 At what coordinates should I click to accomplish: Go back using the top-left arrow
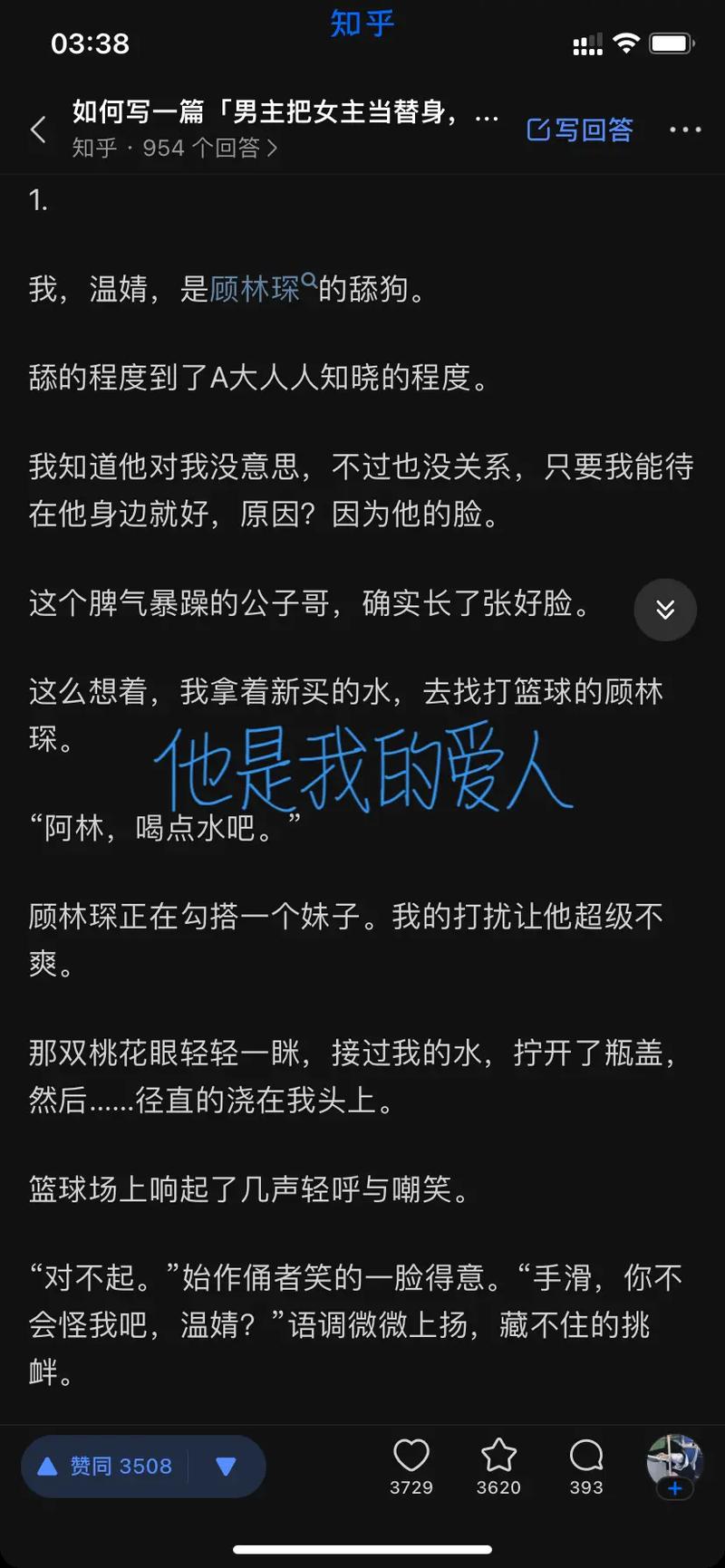pyautogui.click(x=38, y=130)
